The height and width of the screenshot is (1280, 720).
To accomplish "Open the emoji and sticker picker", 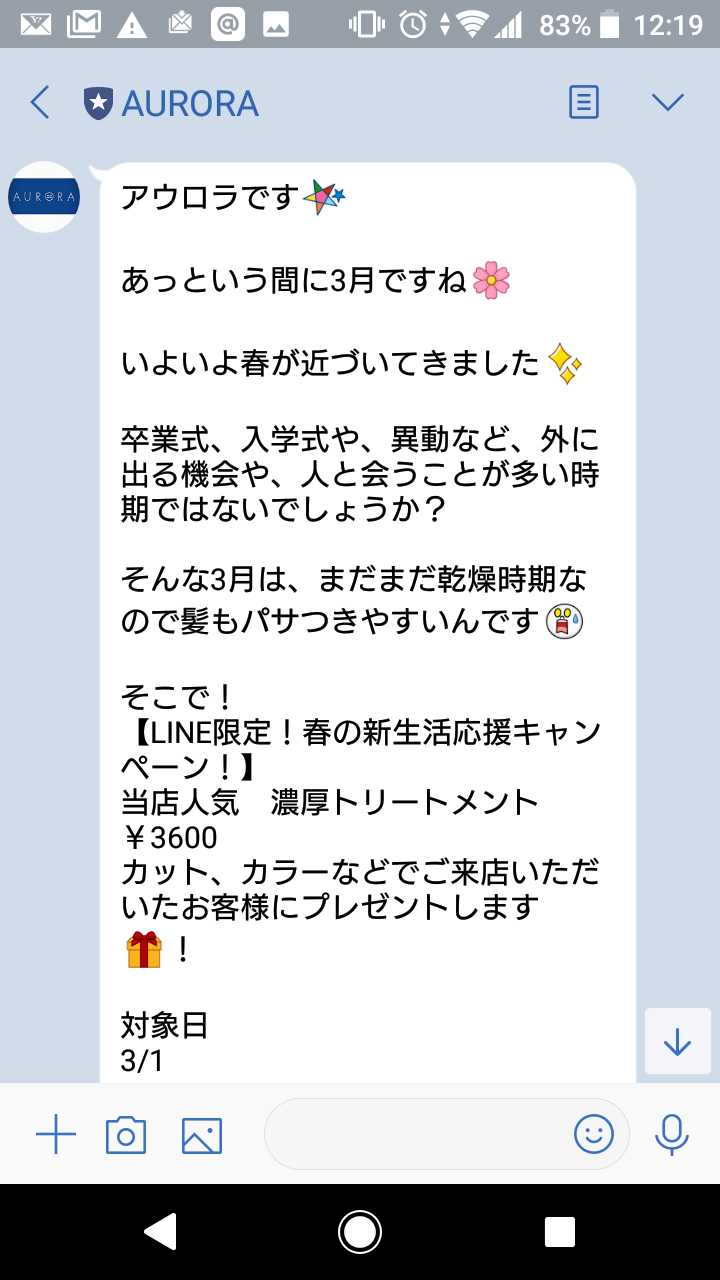I will 593,1134.
